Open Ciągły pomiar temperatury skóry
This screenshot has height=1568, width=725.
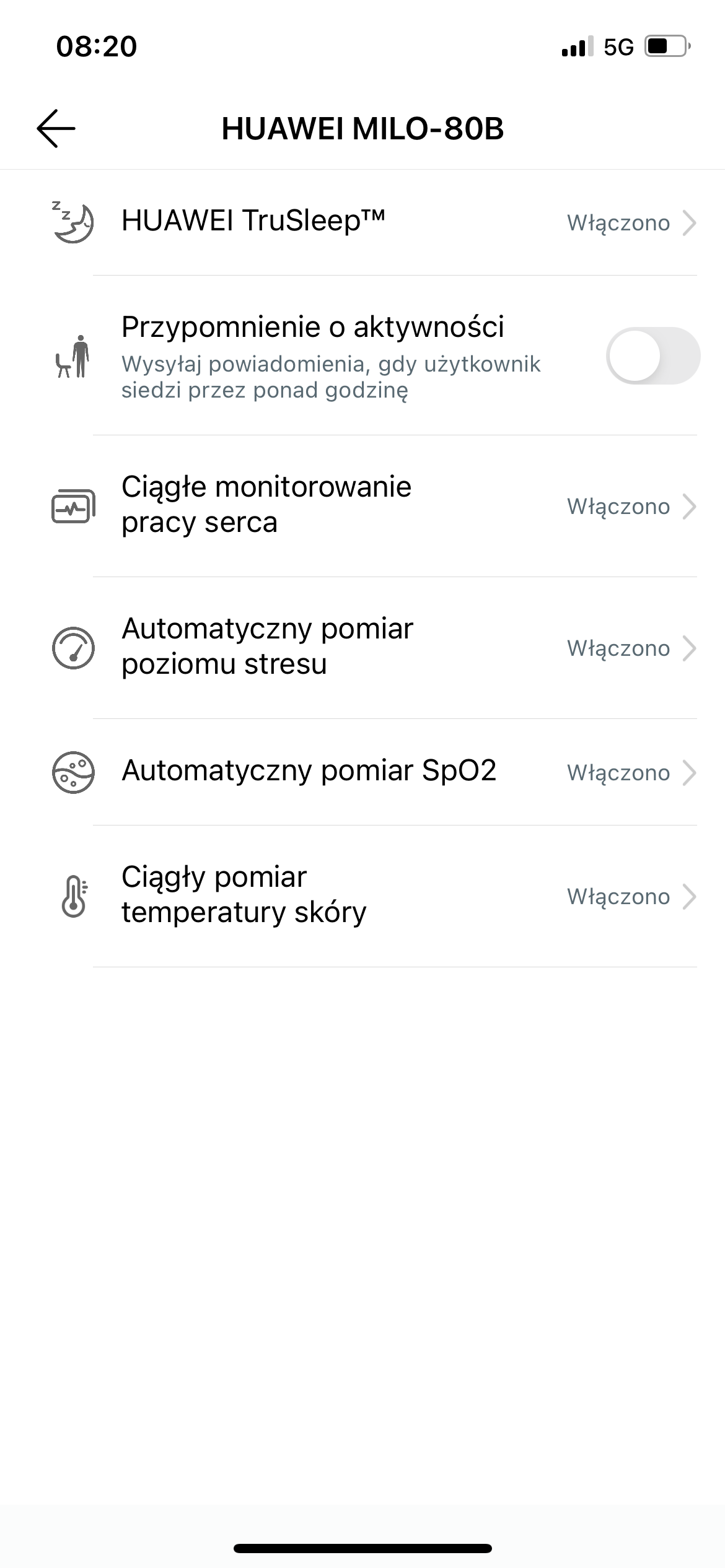pos(362,896)
